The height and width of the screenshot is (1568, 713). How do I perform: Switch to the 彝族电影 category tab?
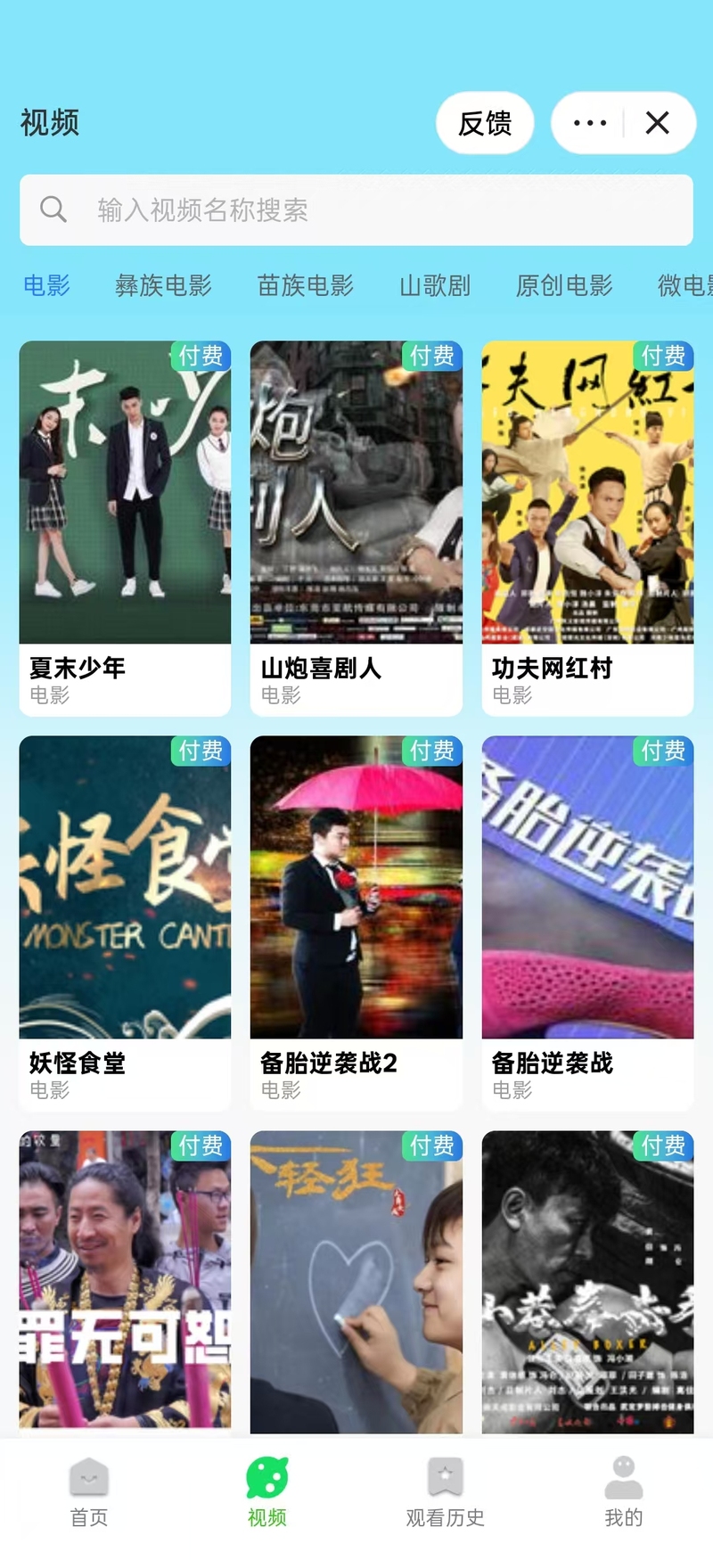(163, 285)
